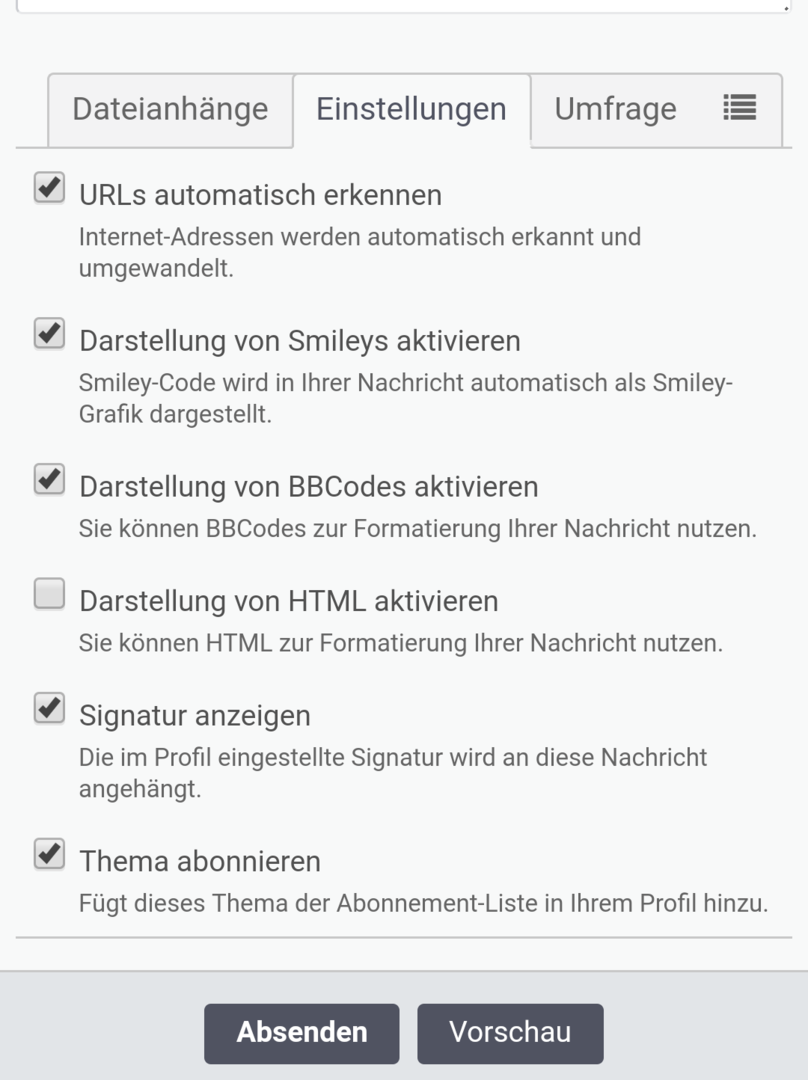This screenshot has width=808, height=1080.
Task: Uncheck URLs automatisch erkennen
Action: [x=49, y=188]
